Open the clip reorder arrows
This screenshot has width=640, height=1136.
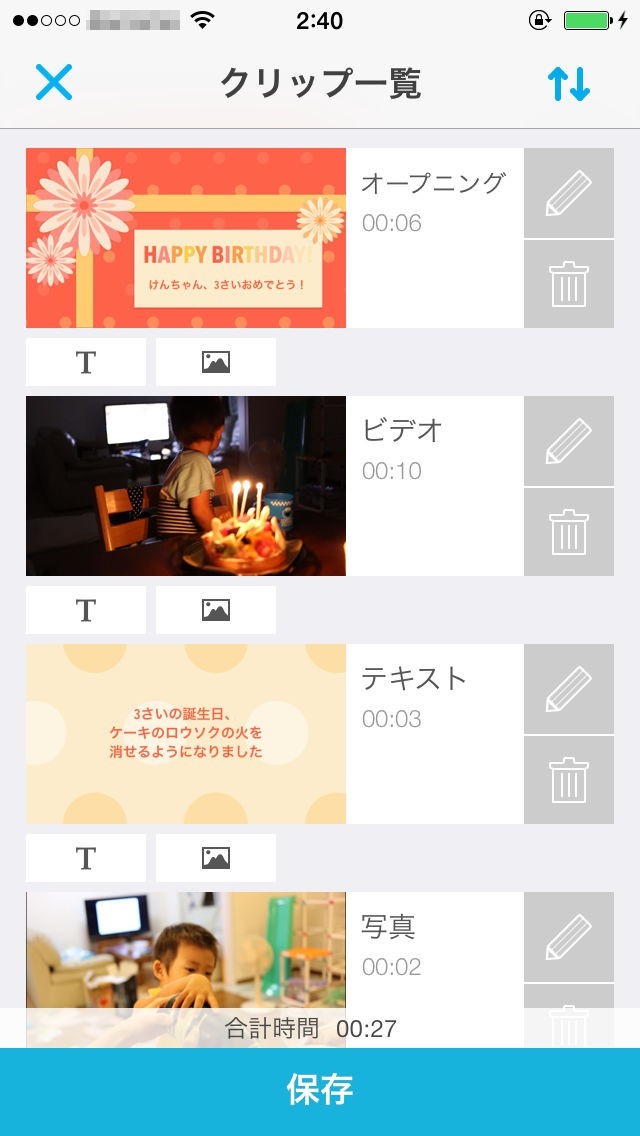pyautogui.click(x=569, y=84)
